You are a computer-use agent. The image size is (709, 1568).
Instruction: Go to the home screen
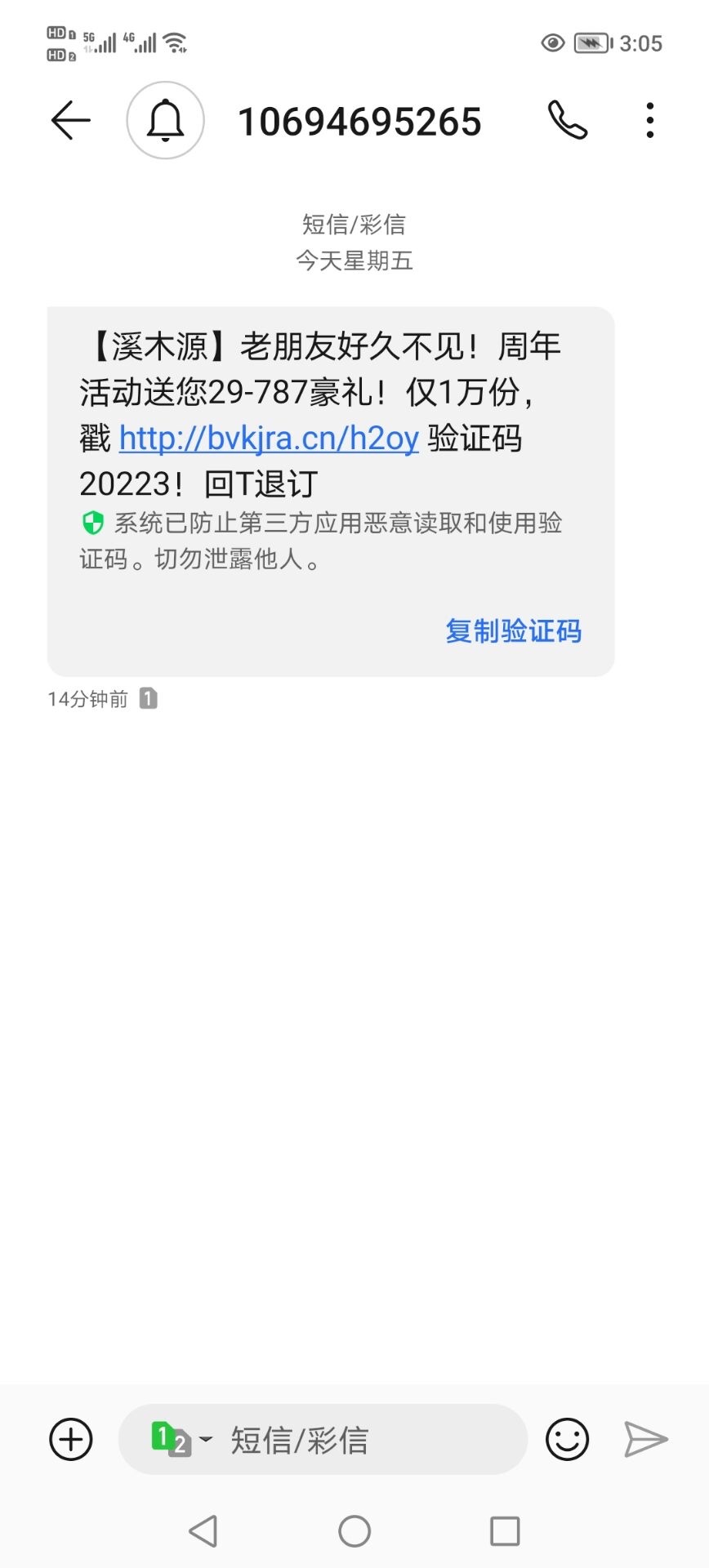[354, 1531]
